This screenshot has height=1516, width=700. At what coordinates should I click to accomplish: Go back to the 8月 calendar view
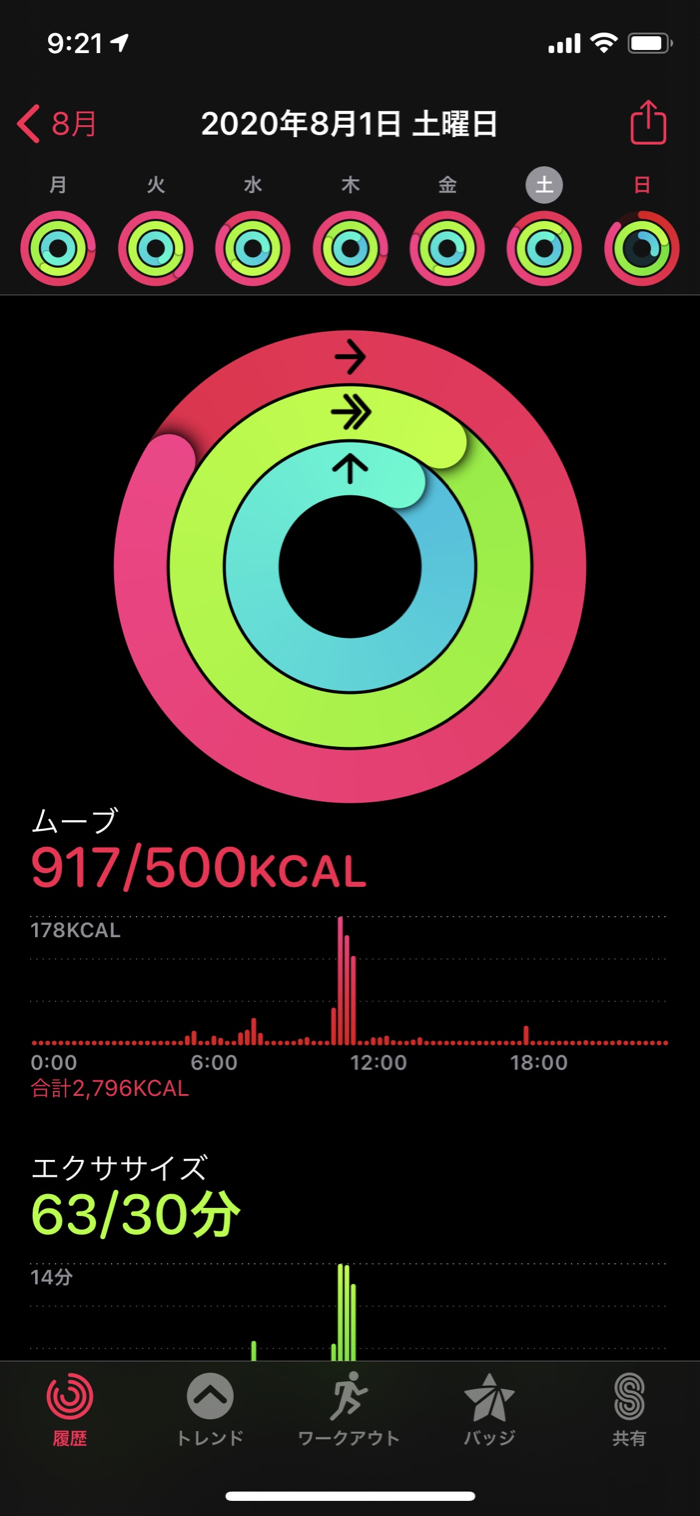point(58,125)
